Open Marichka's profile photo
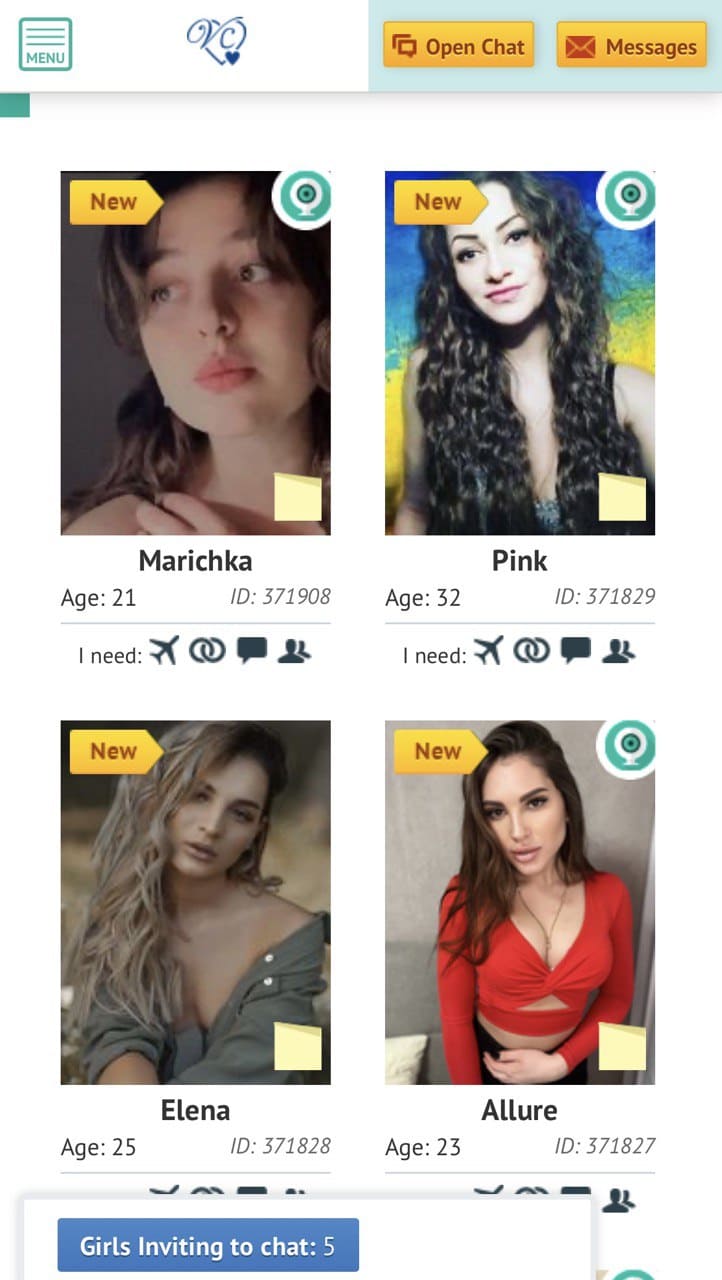The height and width of the screenshot is (1280, 722). point(196,353)
